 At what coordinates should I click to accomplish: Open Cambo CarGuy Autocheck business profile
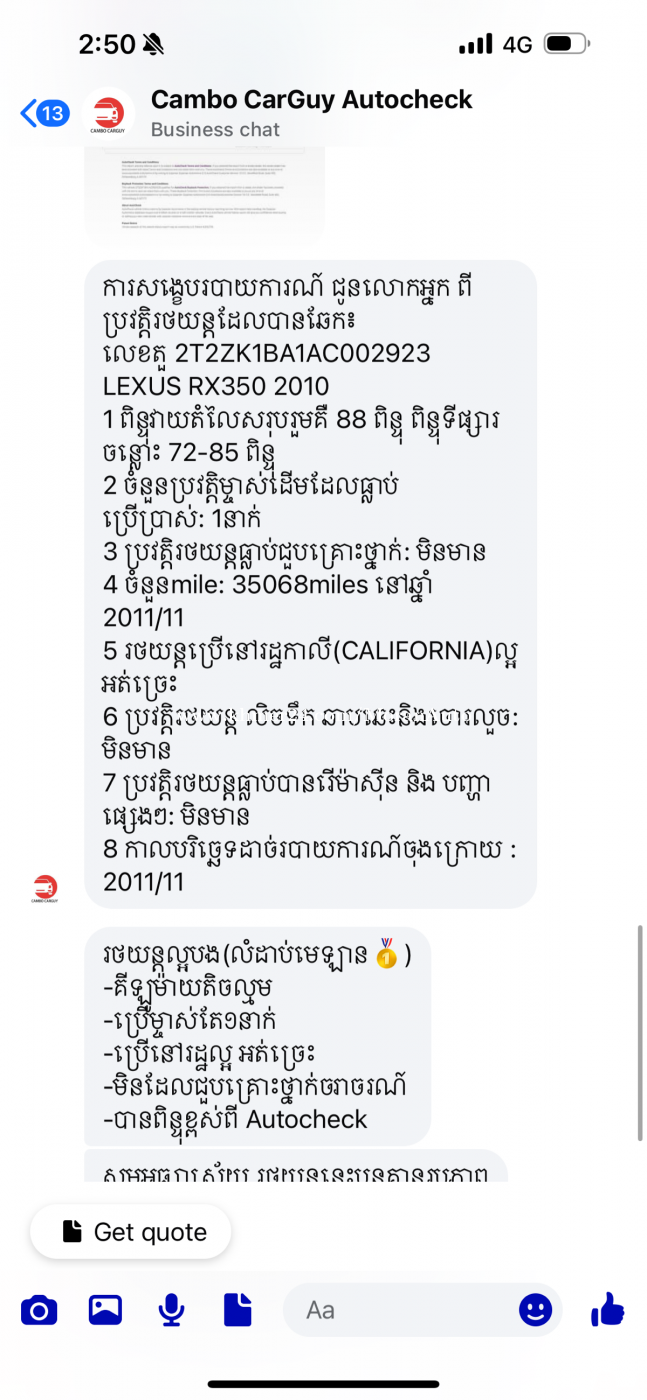[x=311, y=113]
